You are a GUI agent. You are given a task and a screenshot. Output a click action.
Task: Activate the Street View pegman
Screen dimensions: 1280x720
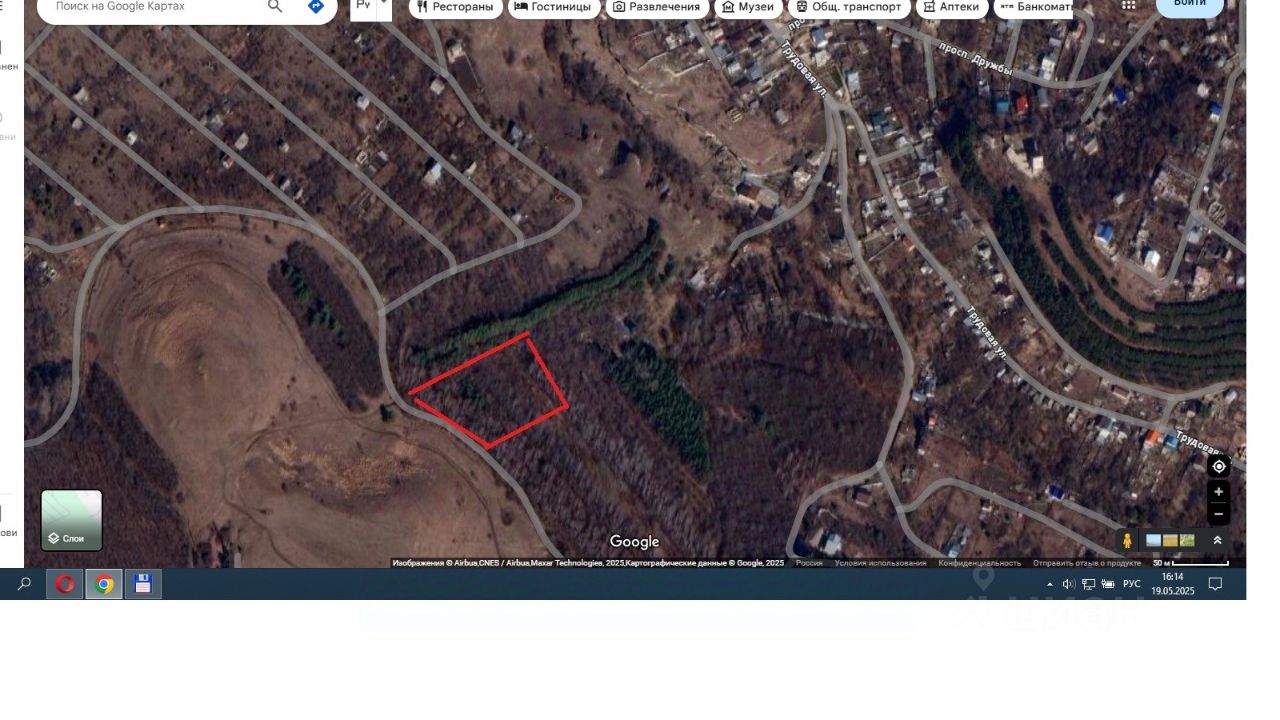[1128, 540]
